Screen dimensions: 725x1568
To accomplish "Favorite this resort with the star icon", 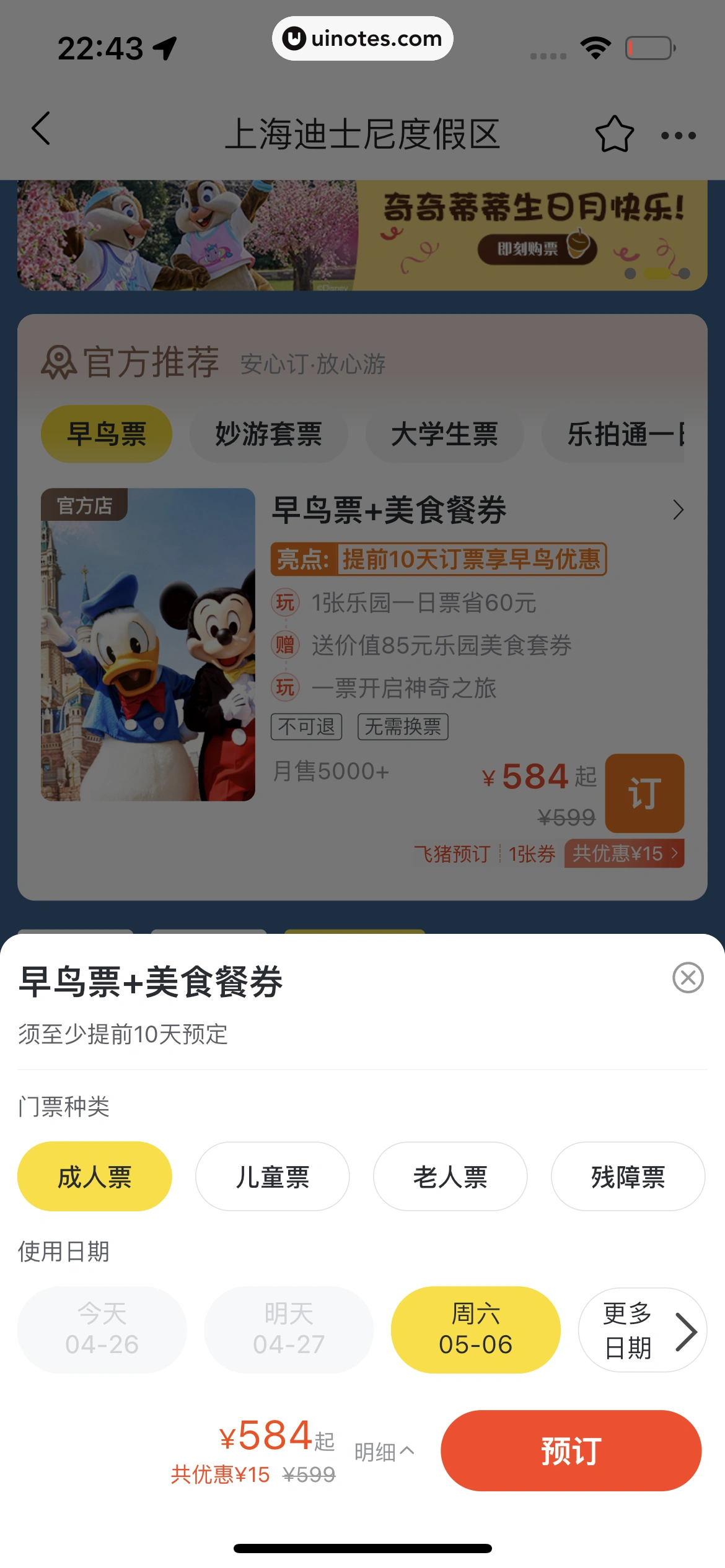I will click(614, 134).
